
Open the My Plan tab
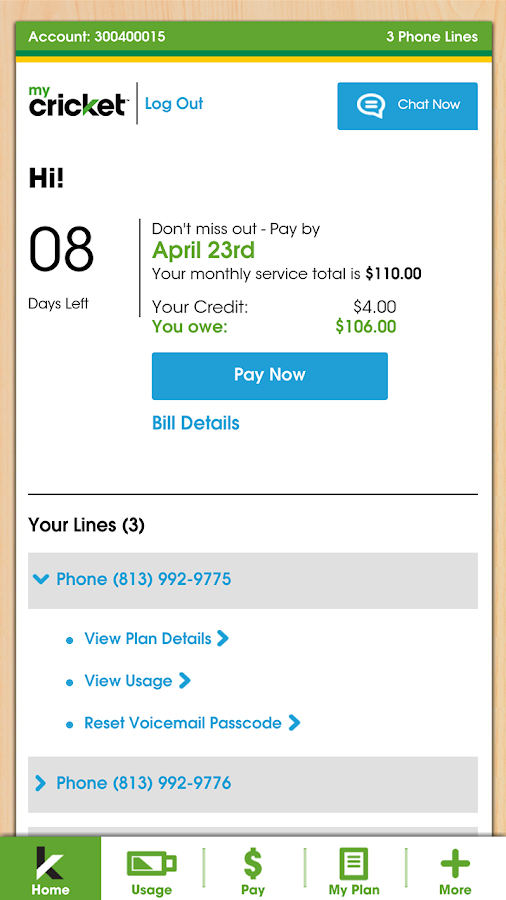click(354, 868)
